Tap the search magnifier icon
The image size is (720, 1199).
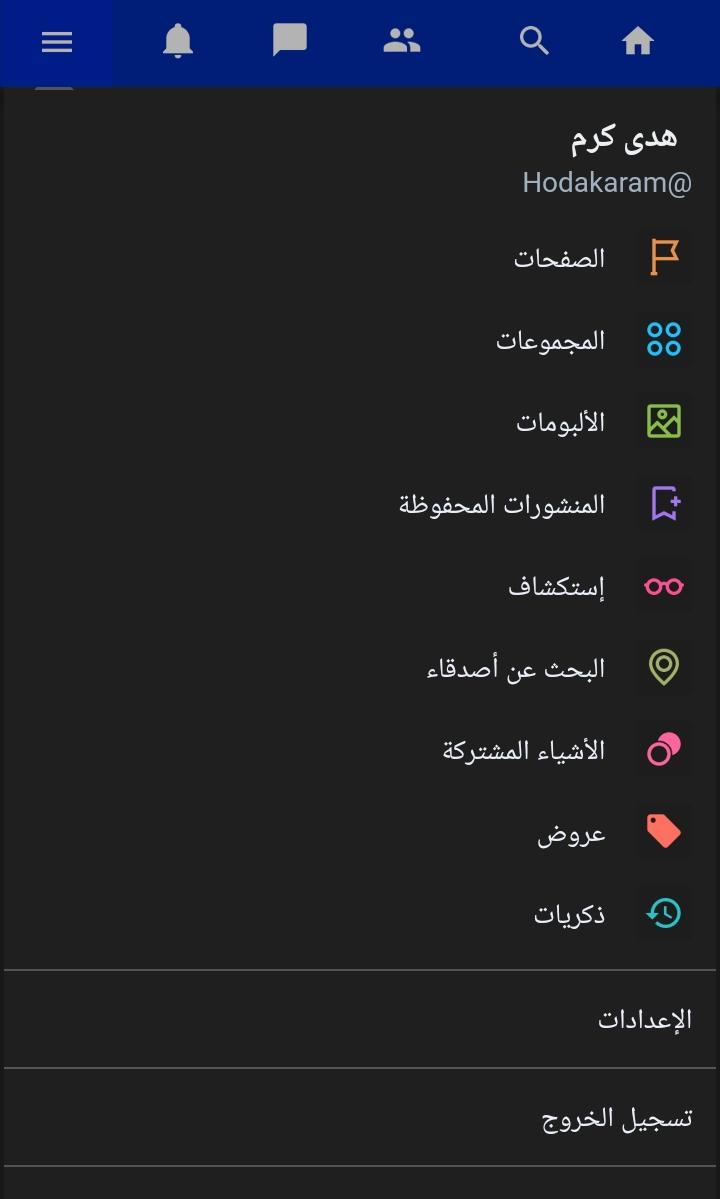tap(535, 41)
